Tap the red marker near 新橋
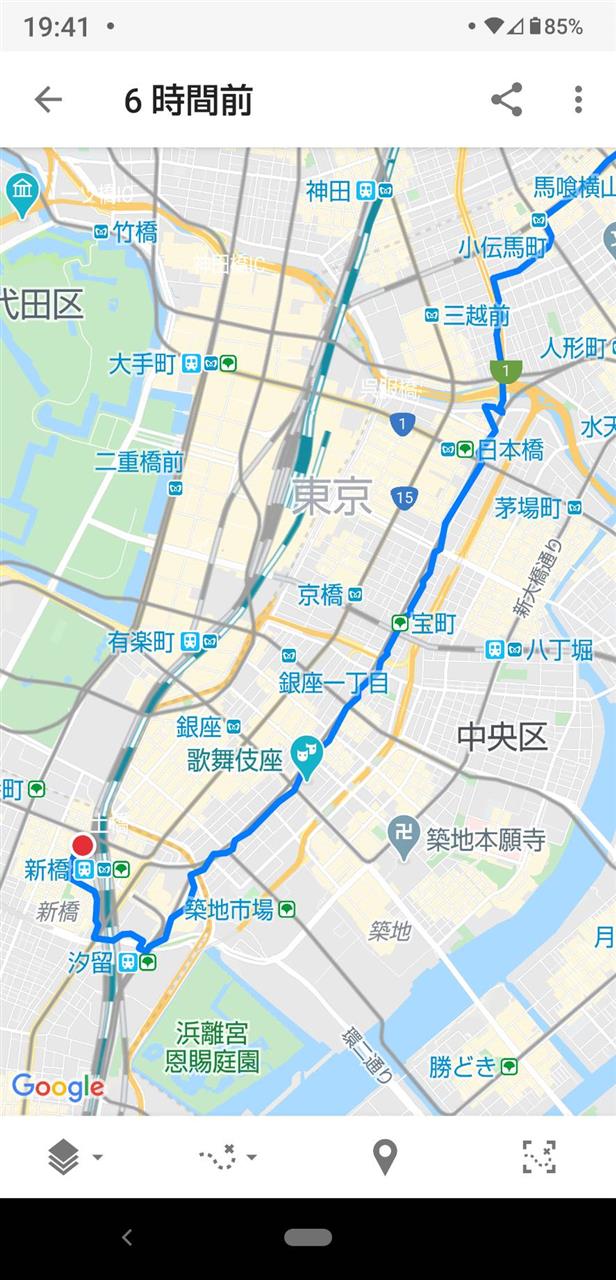The image size is (616, 1280). pos(83,845)
